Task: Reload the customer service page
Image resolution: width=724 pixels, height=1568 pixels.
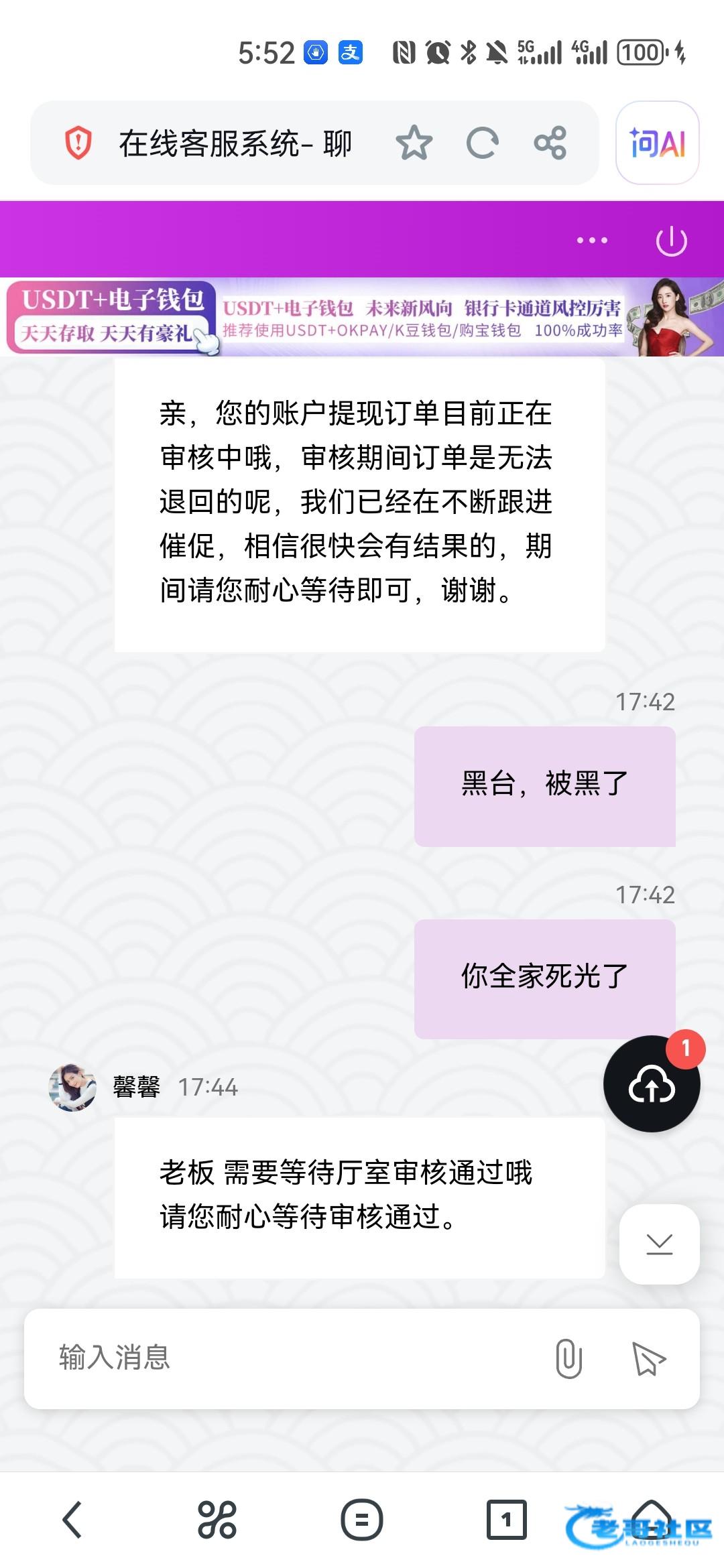Action: coord(482,143)
